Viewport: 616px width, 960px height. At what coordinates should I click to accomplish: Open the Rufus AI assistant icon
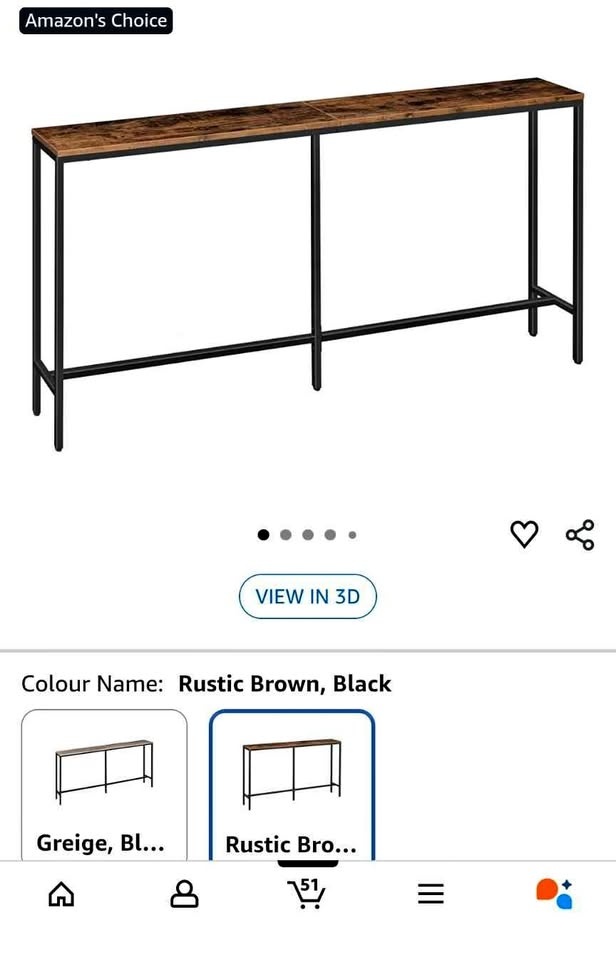[x=554, y=894]
